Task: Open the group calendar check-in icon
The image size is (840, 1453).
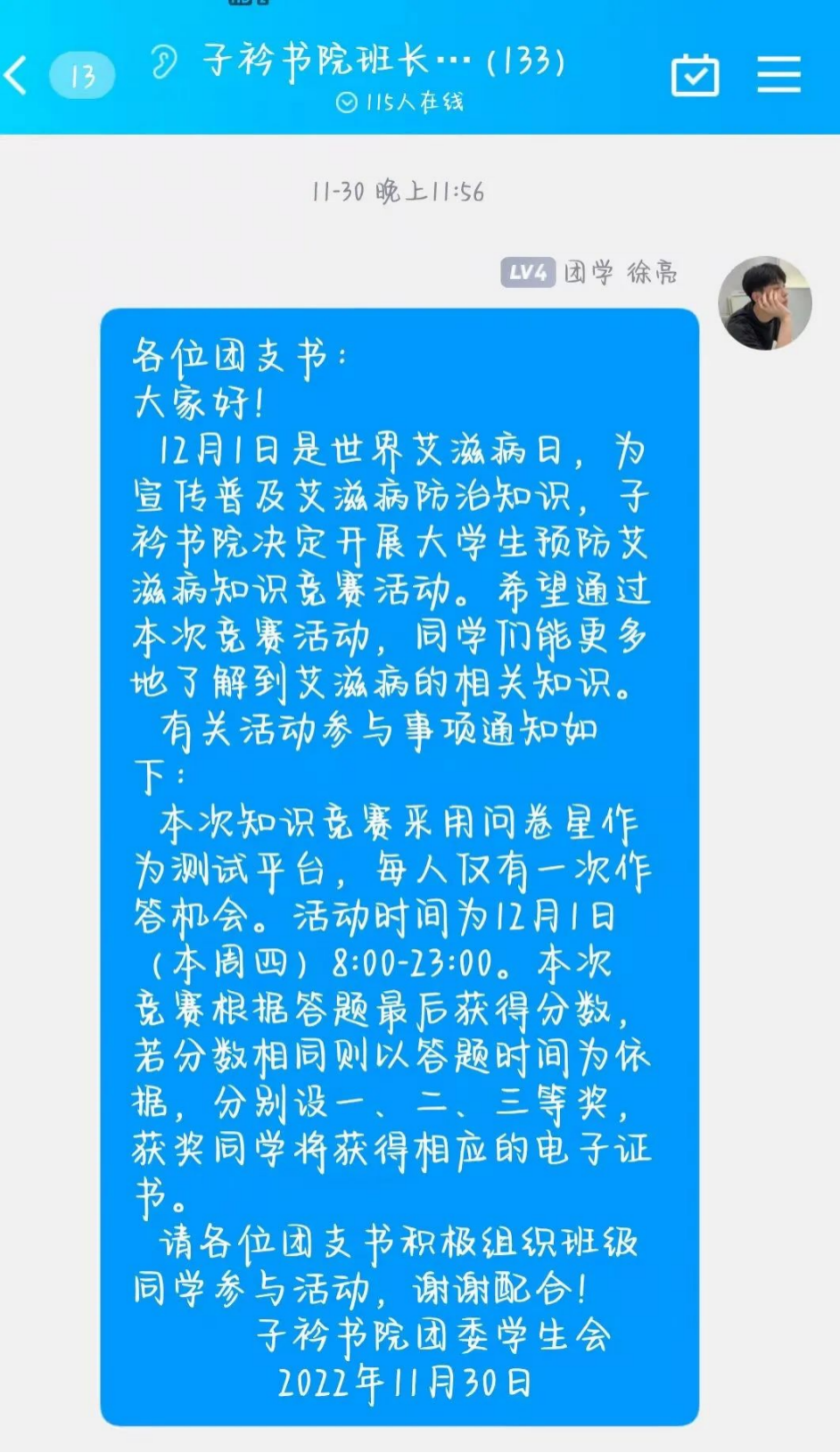Action: coord(695,75)
